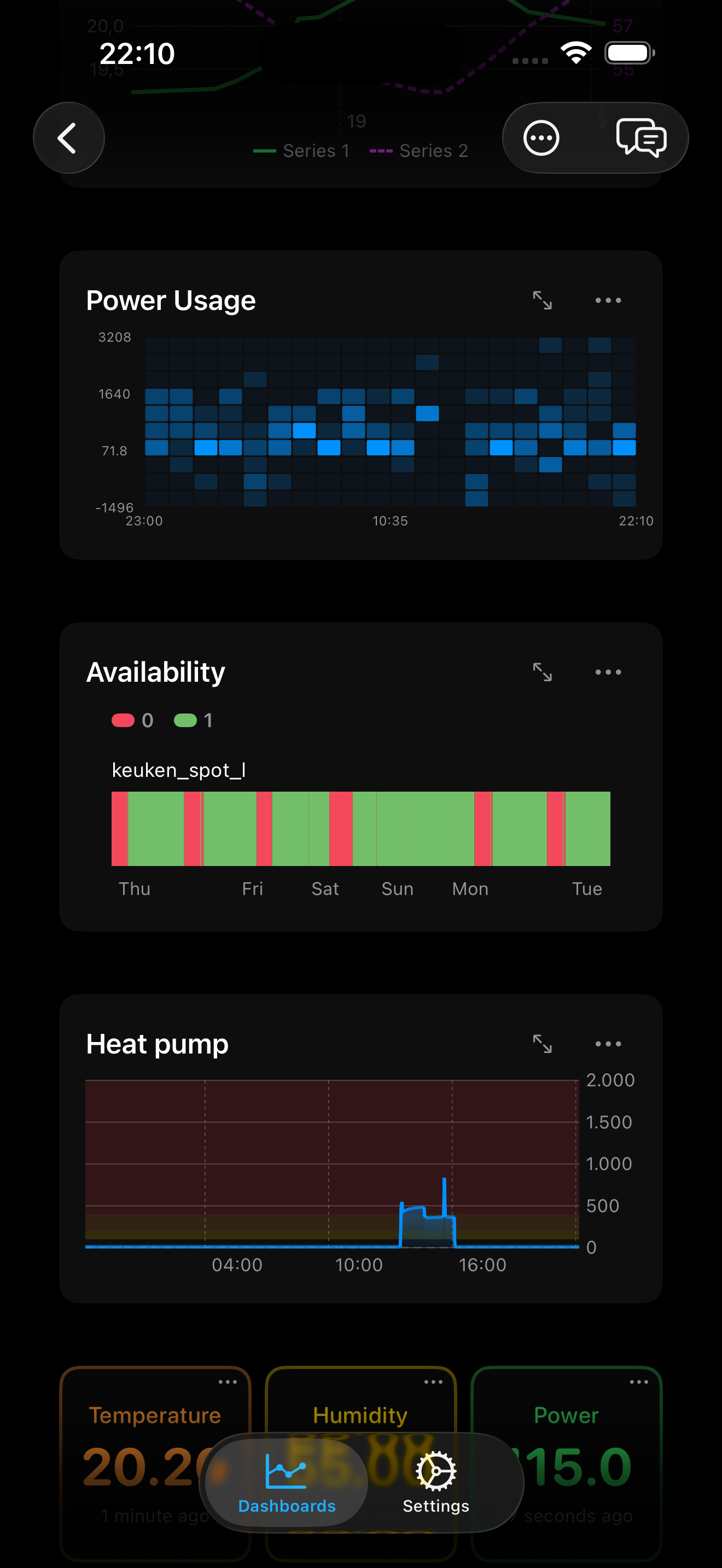Image resolution: width=722 pixels, height=1568 pixels.
Task: Open the Power Usage options menu
Action: 608,300
